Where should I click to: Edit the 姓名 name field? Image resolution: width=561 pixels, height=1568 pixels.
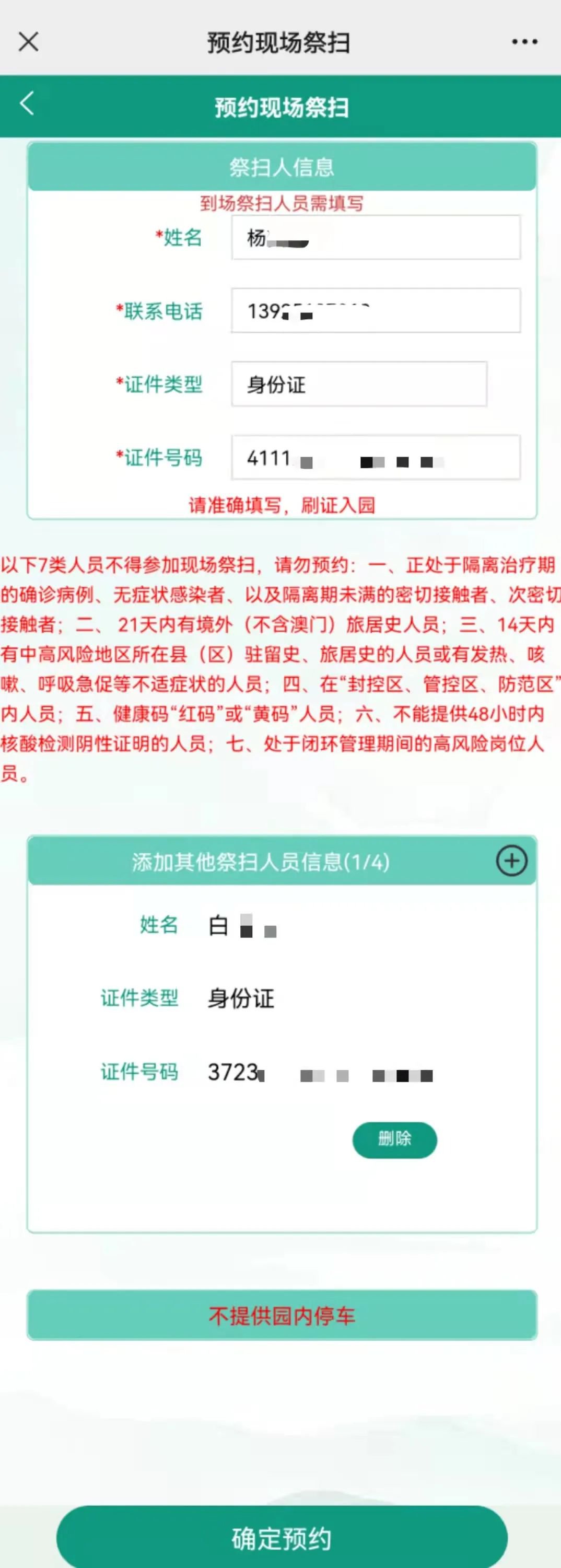[376, 237]
